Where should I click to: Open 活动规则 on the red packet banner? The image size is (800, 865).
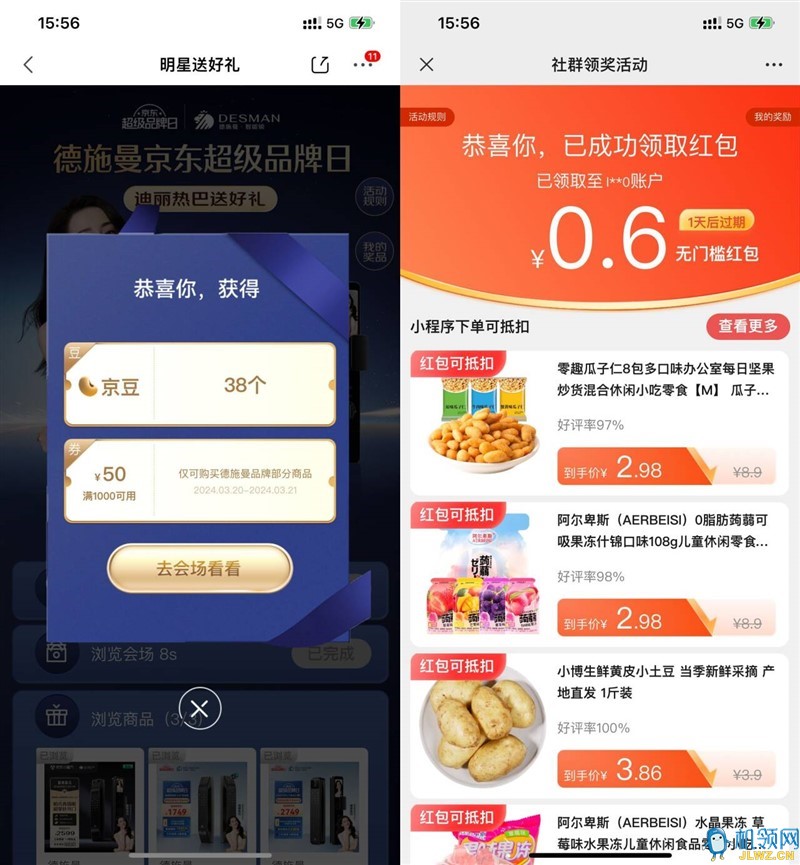coord(426,118)
